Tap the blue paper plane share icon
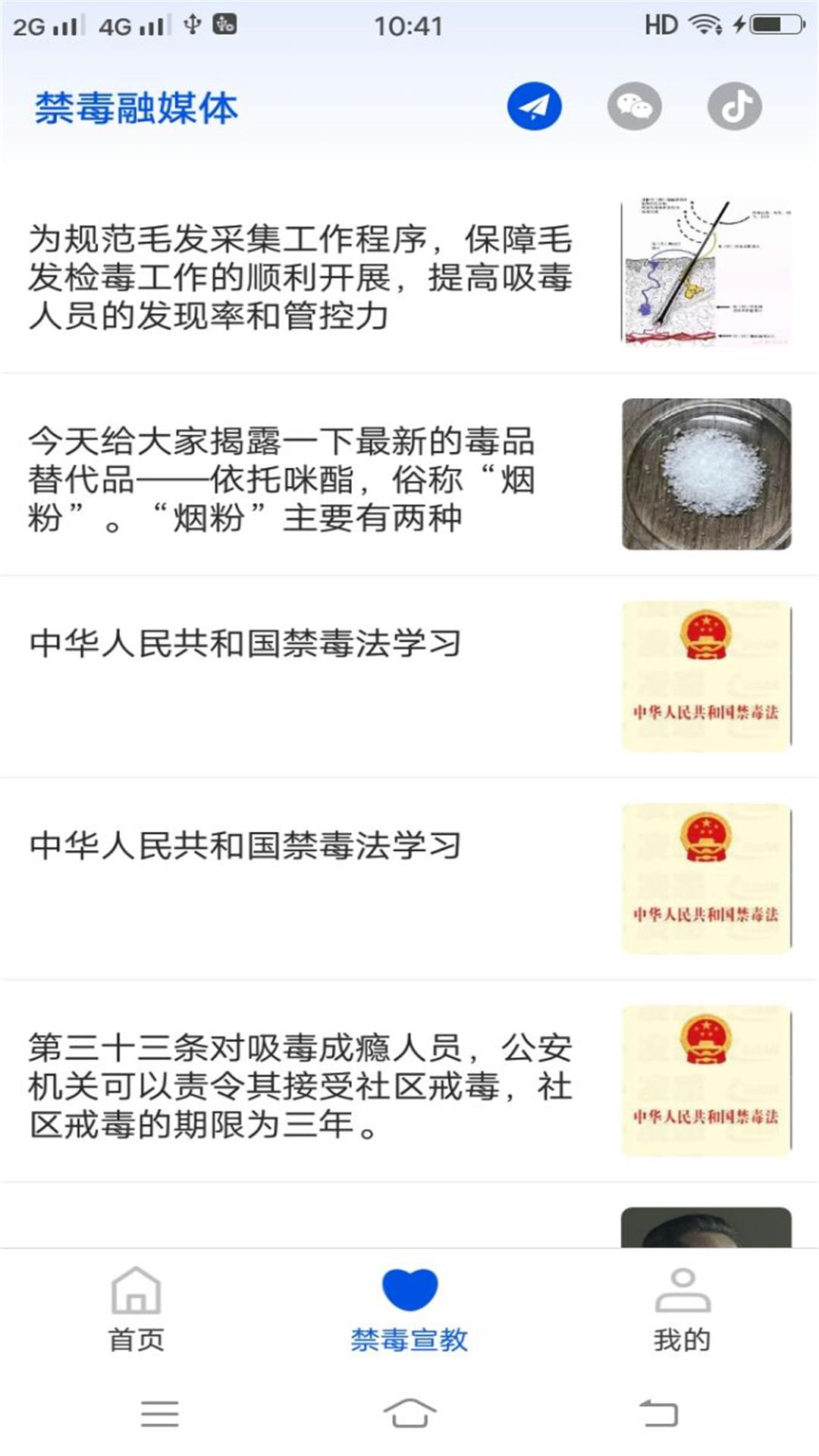Viewport: 819px width, 1456px height. (x=535, y=106)
